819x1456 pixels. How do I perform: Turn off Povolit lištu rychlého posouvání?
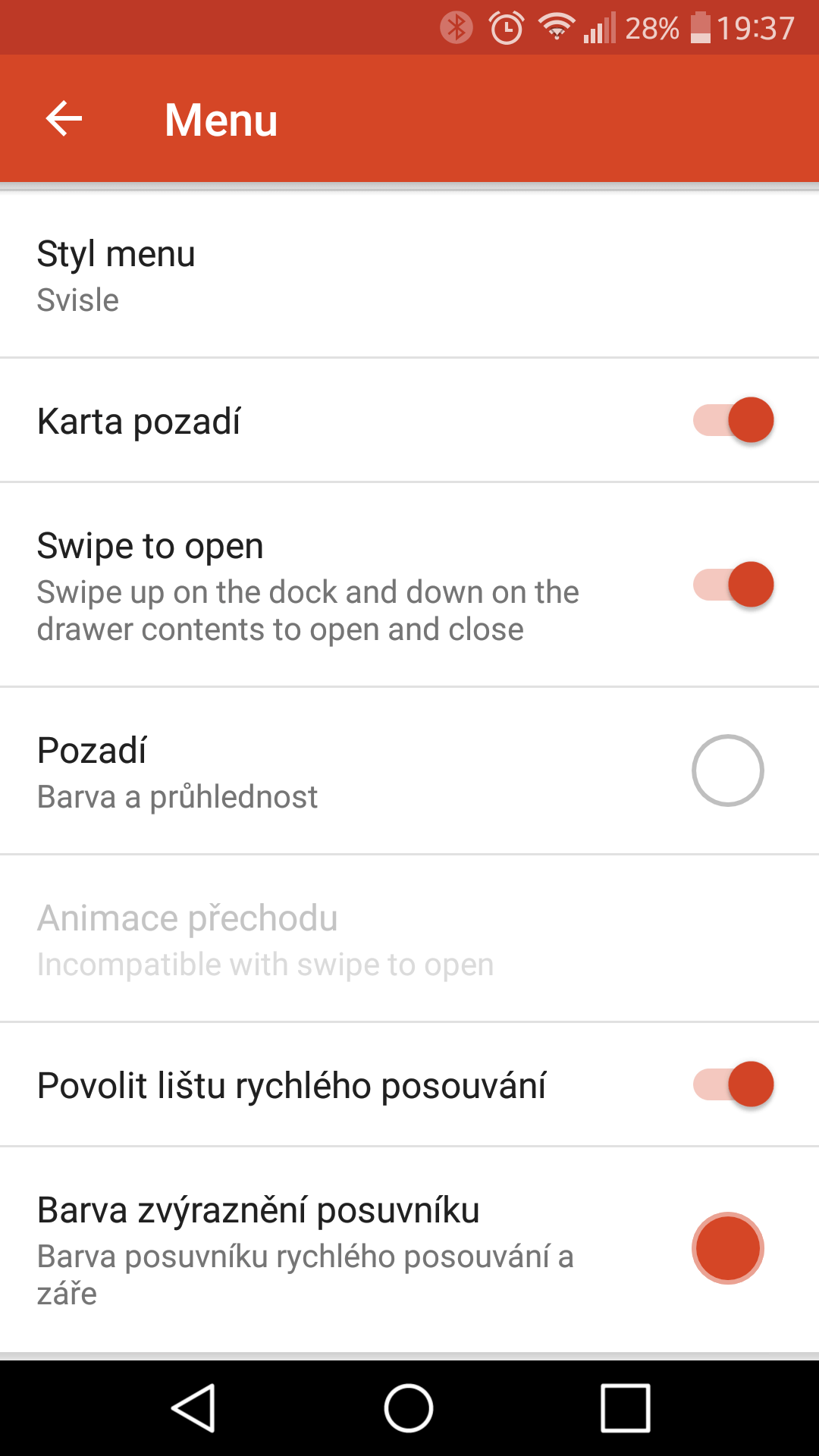click(x=733, y=1084)
